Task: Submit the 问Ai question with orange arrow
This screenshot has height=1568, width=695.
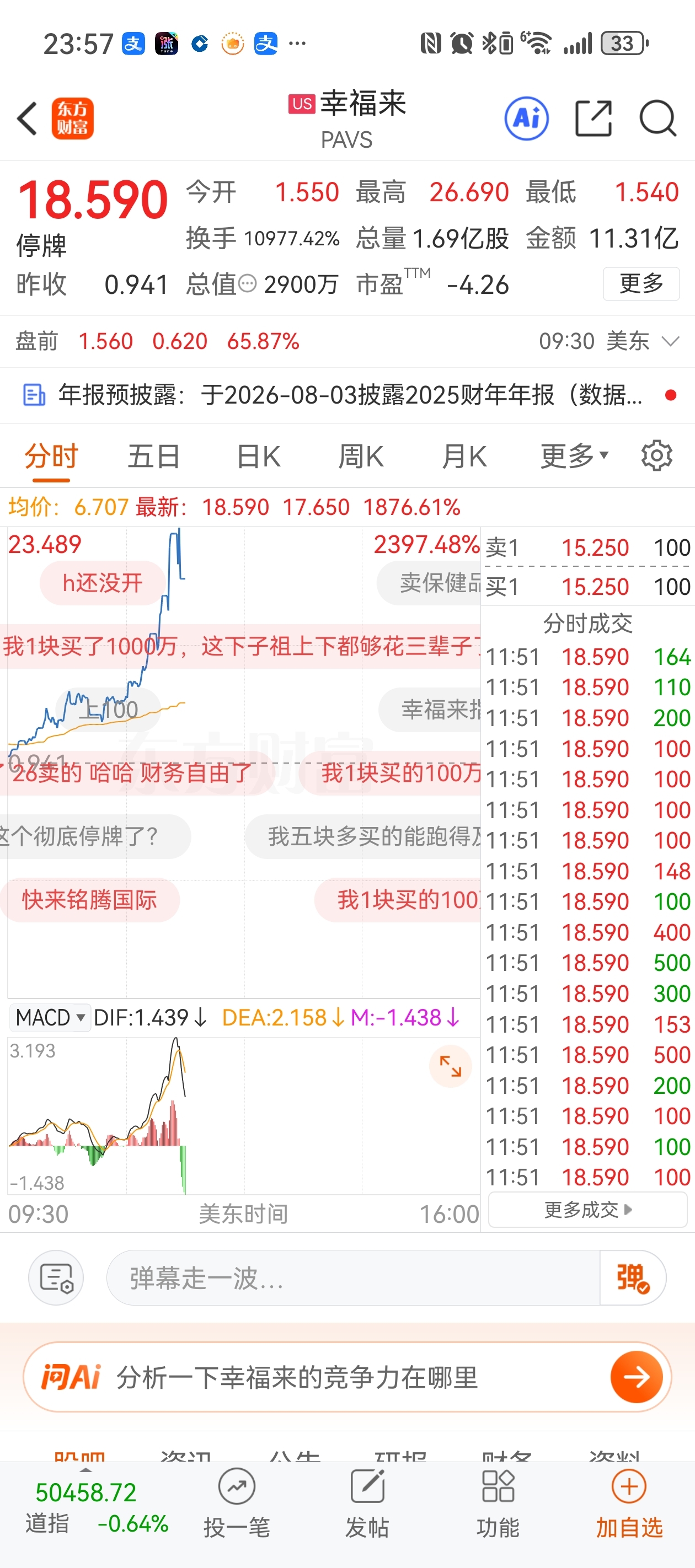Action: [x=637, y=1377]
